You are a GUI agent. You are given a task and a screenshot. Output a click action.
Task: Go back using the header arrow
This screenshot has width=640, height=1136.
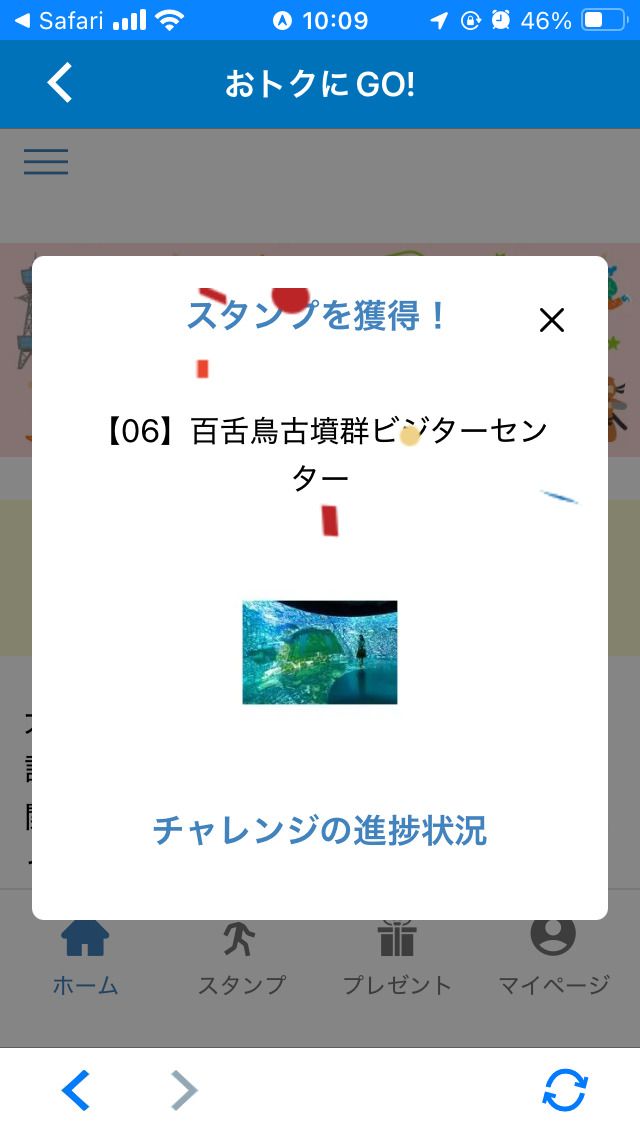(60, 83)
